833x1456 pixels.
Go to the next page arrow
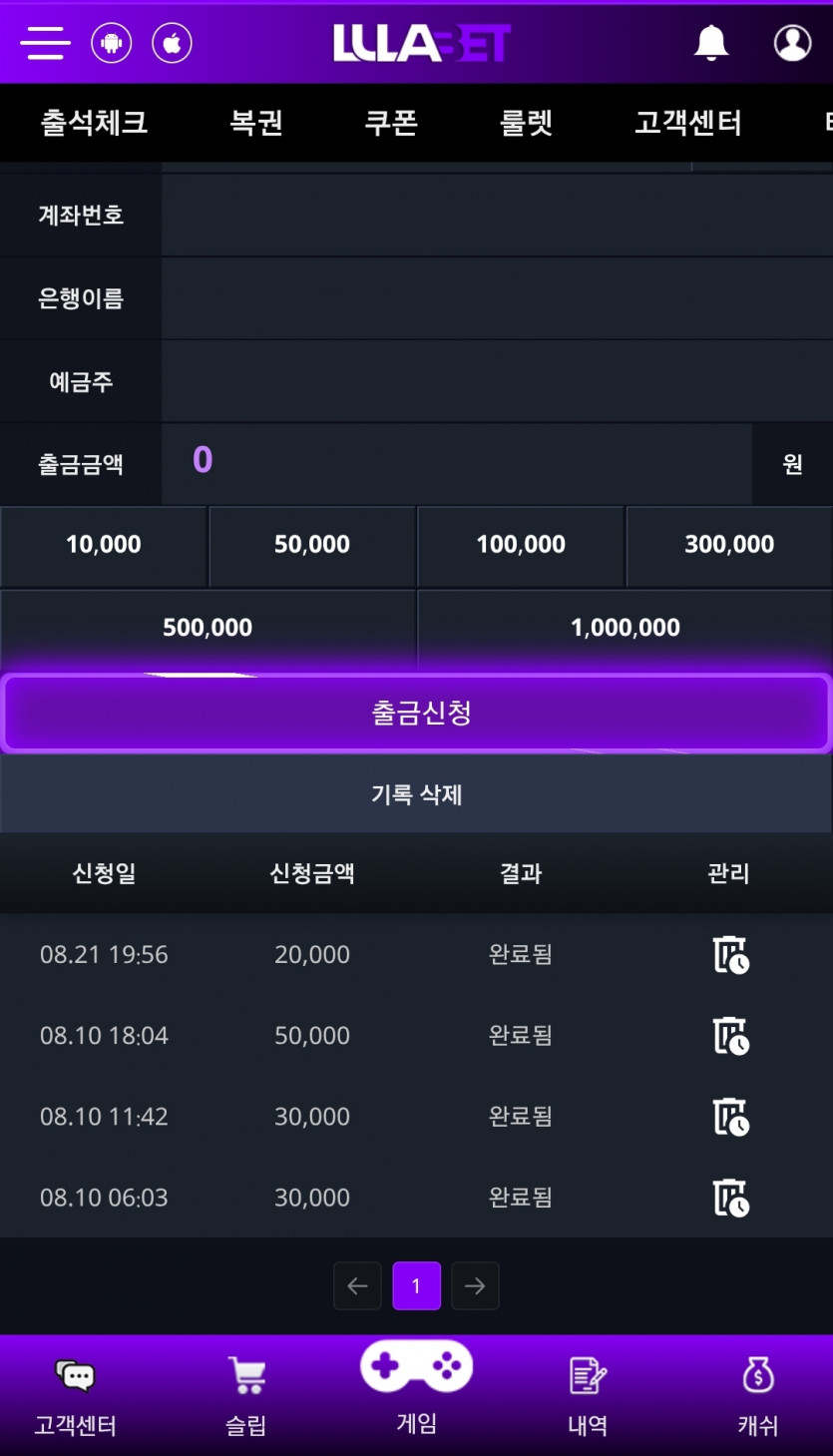click(x=475, y=1286)
